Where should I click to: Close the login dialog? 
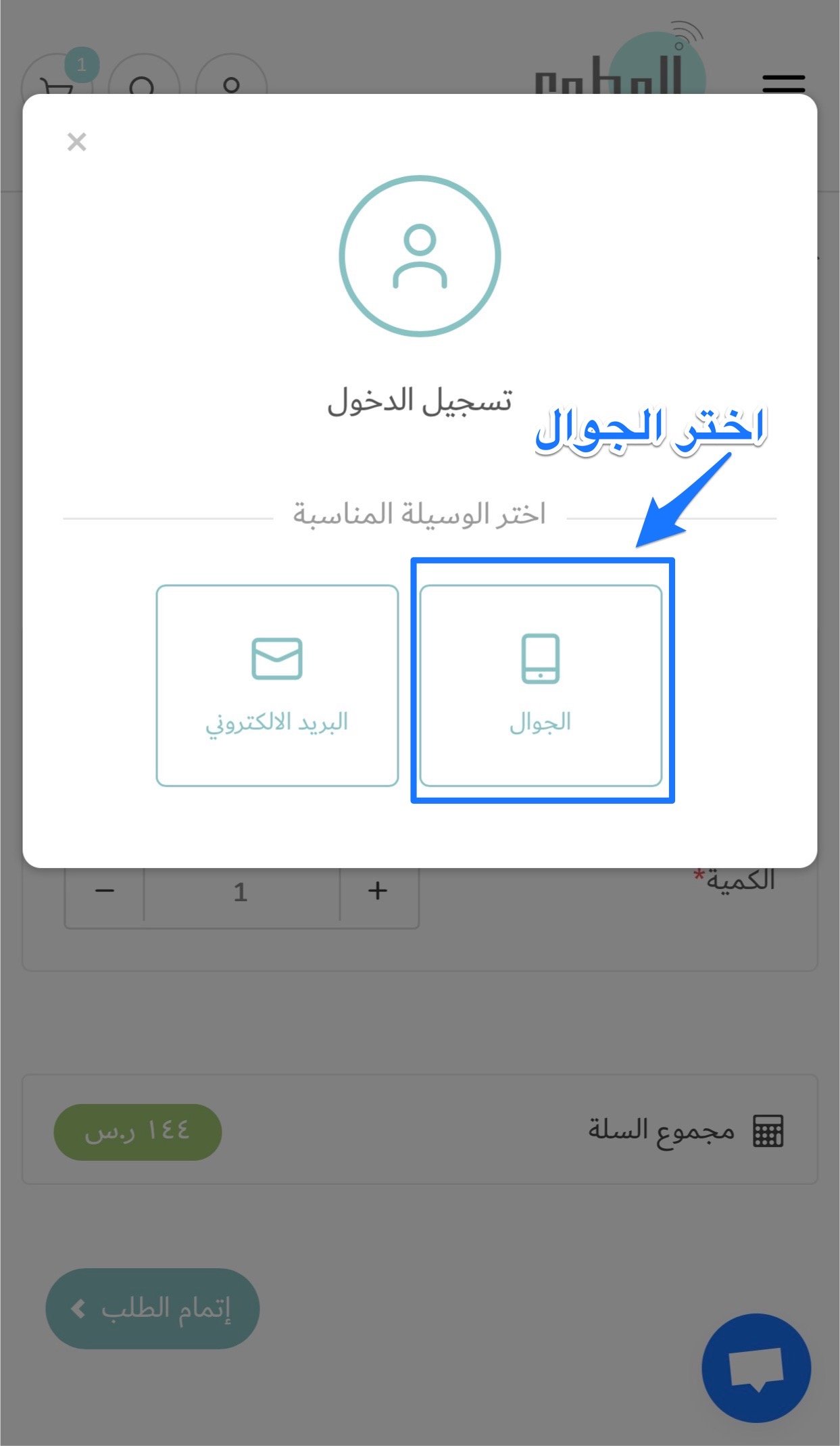[77, 142]
